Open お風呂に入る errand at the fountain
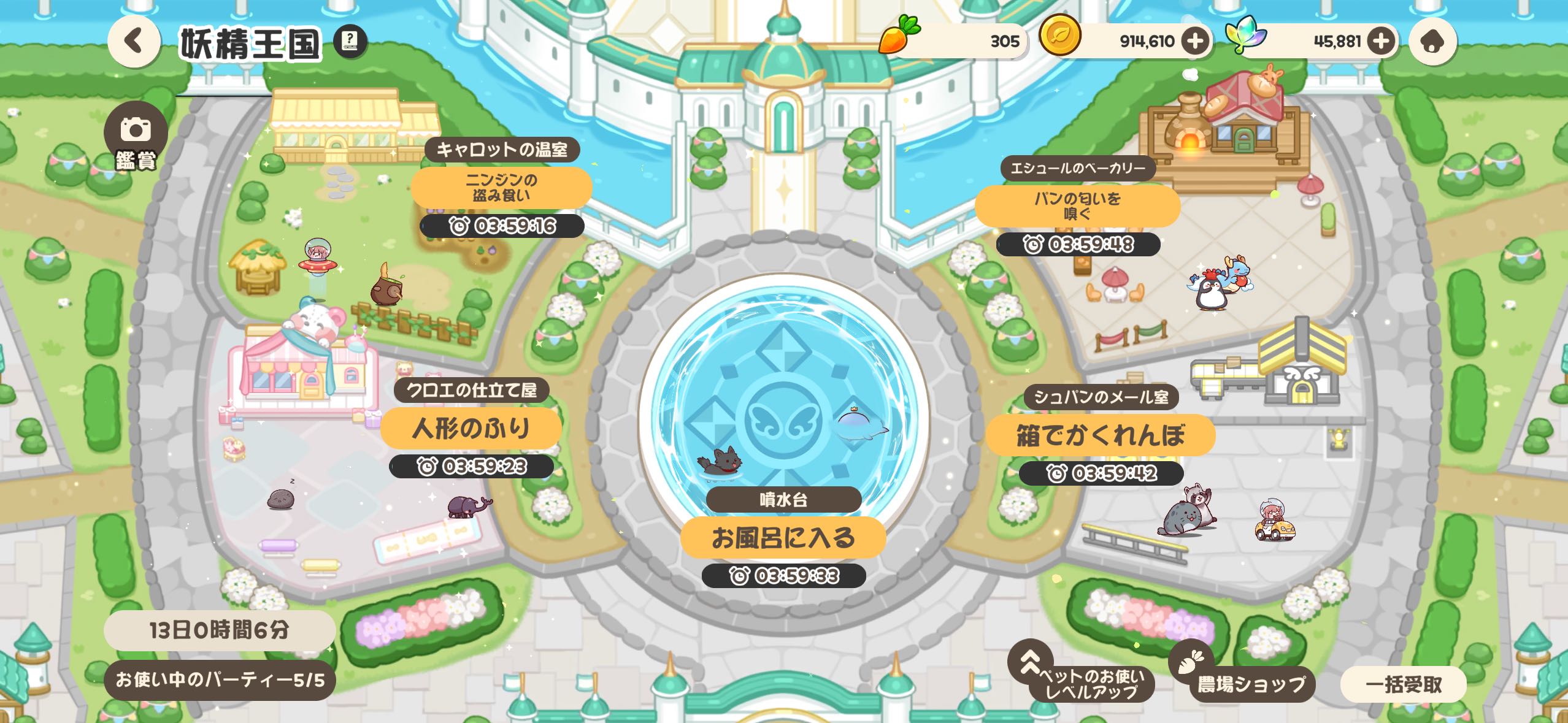This screenshot has width=1568, height=723. pyautogui.click(x=783, y=538)
